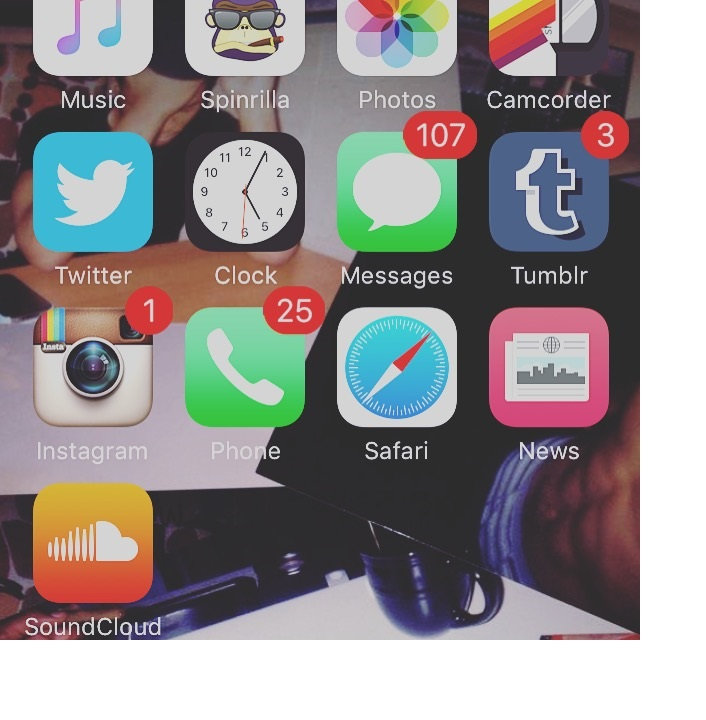Open Messages with 107 unread
The width and height of the screenshot is (706, 720).
click(397, 192)
